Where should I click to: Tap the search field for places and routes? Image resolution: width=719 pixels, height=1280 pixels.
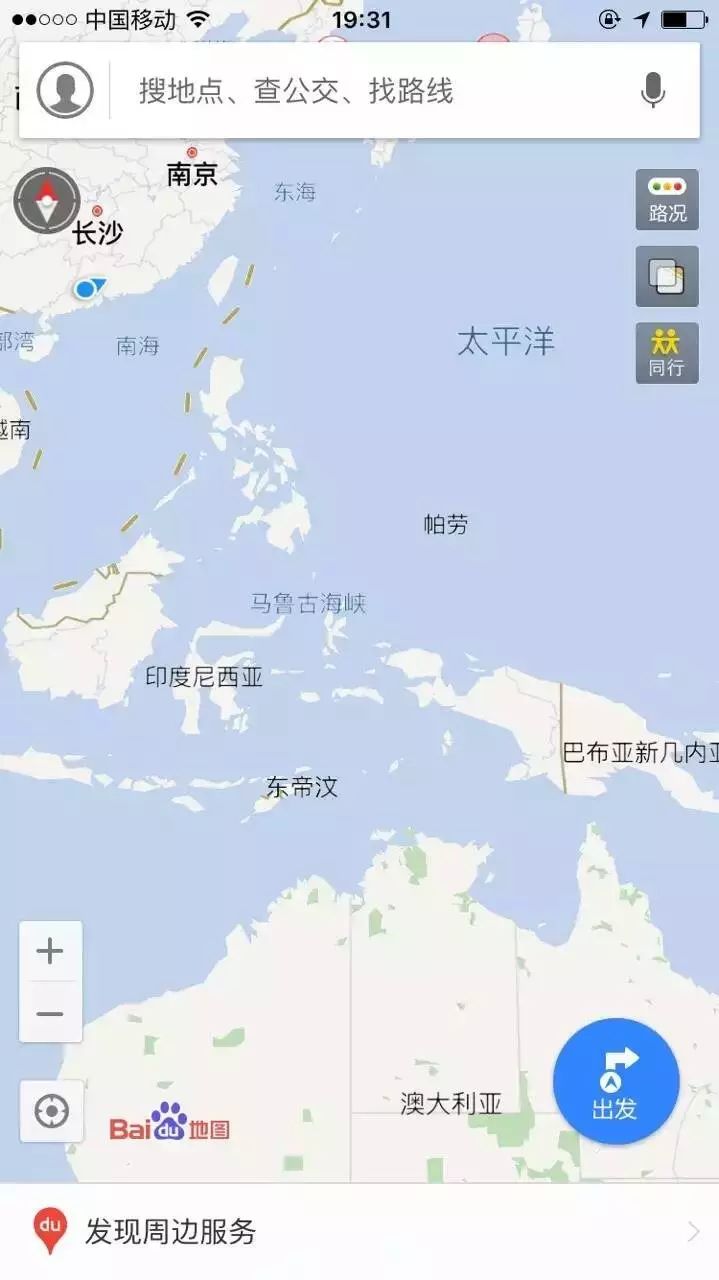(370, 91)
